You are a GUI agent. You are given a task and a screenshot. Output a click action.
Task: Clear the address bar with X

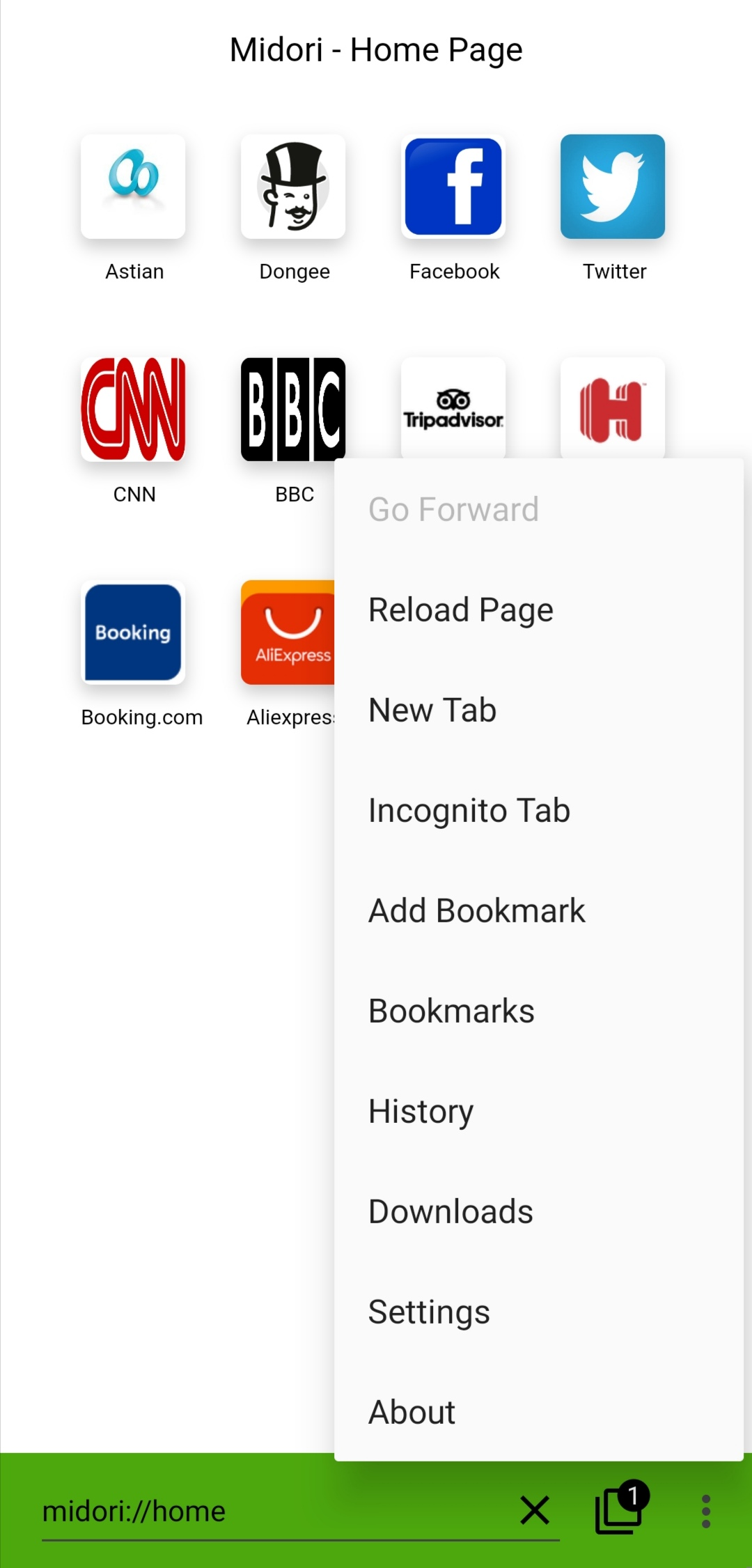[535, 1510]
